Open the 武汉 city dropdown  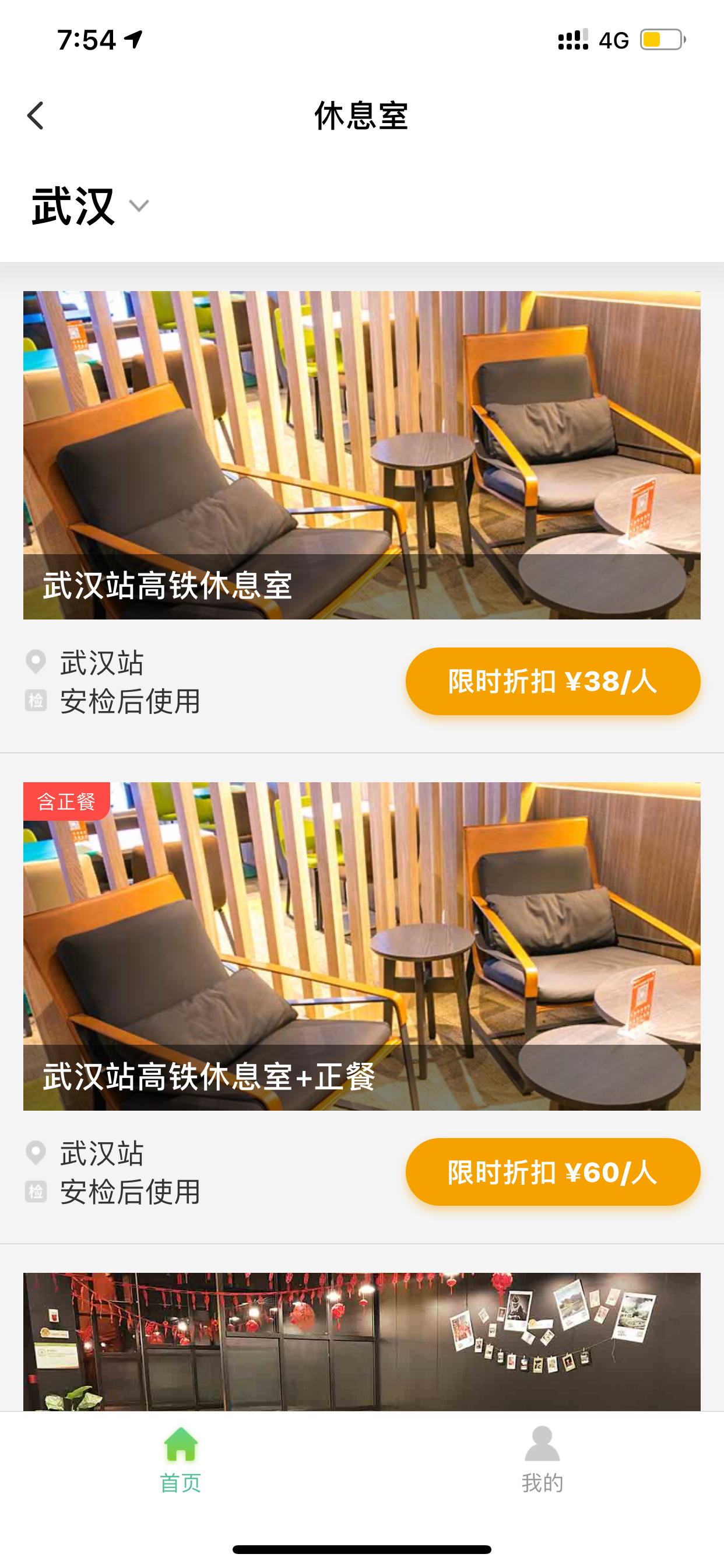coord(90,206)
